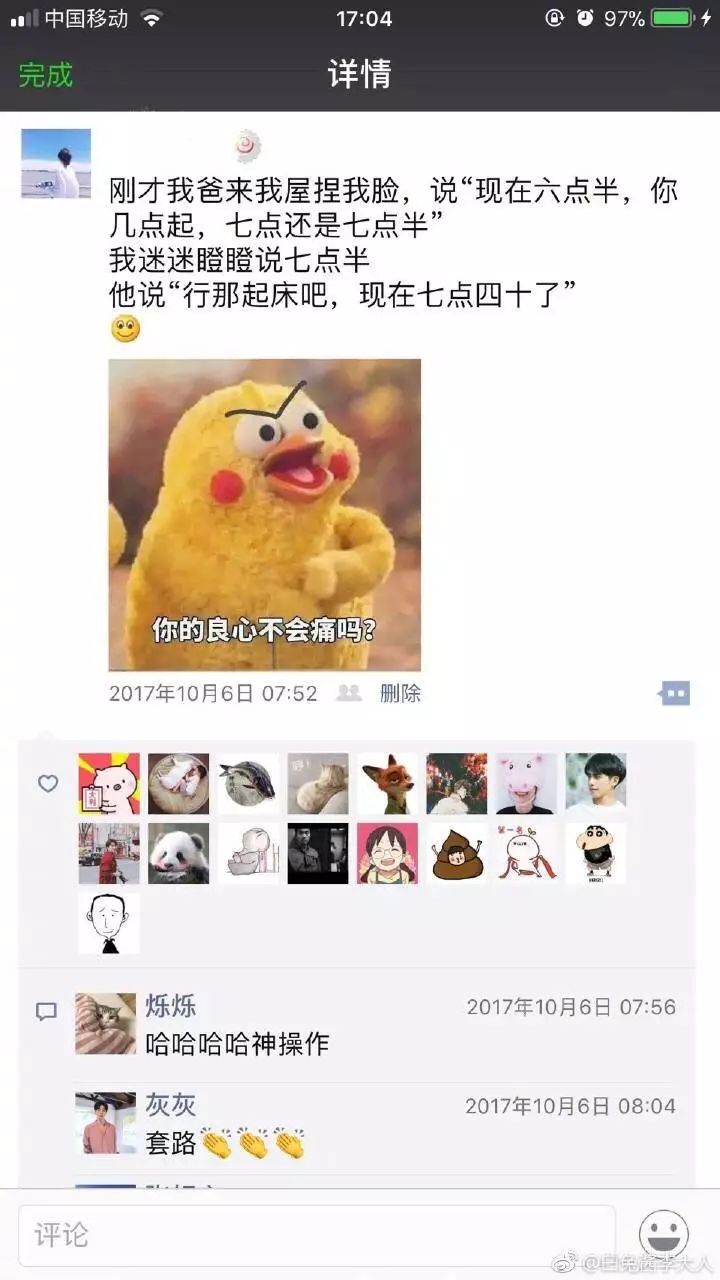720x1280 pixels.
Task: Tap 删除 to delete this post
Action: (x=400, y=693)
